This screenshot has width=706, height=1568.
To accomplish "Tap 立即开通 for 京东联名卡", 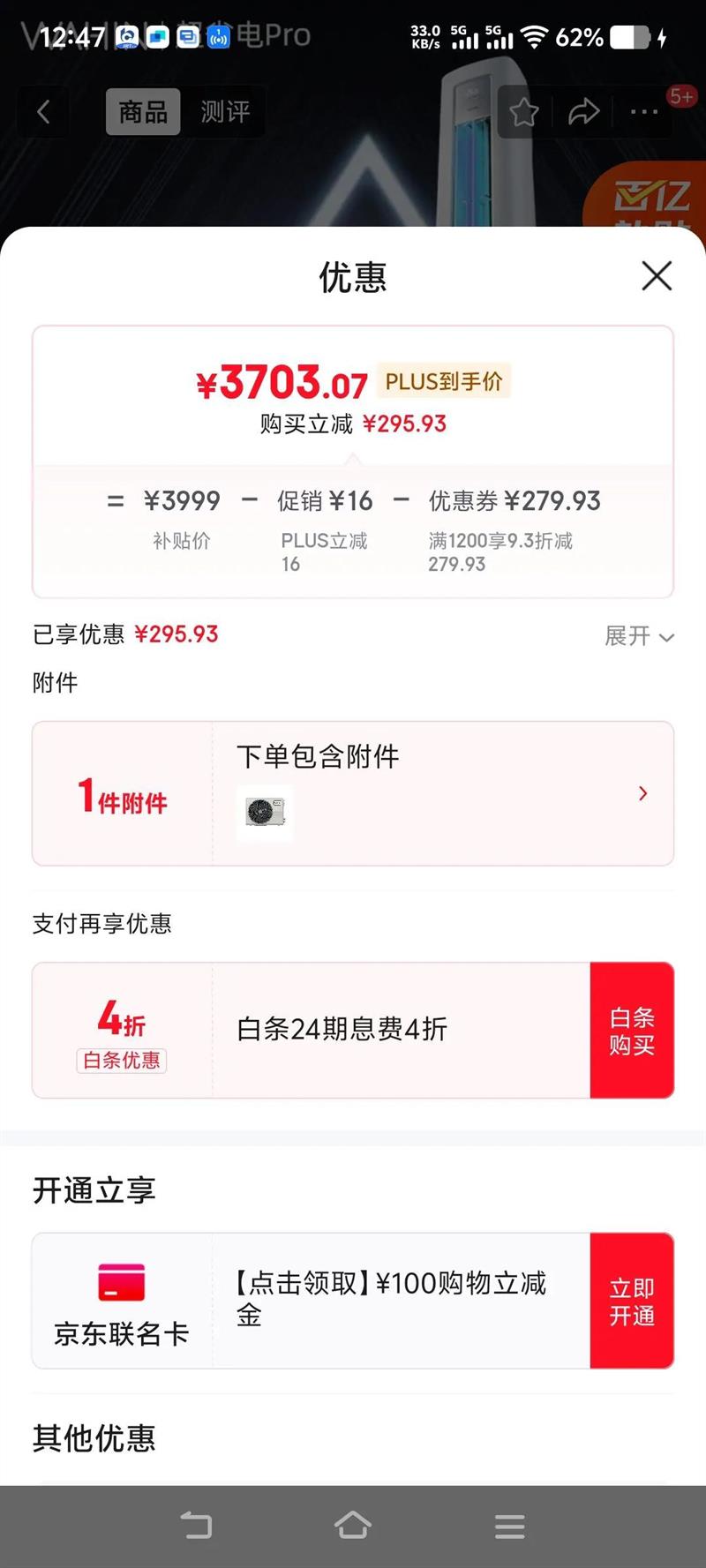I will (x=632, y=1302).
